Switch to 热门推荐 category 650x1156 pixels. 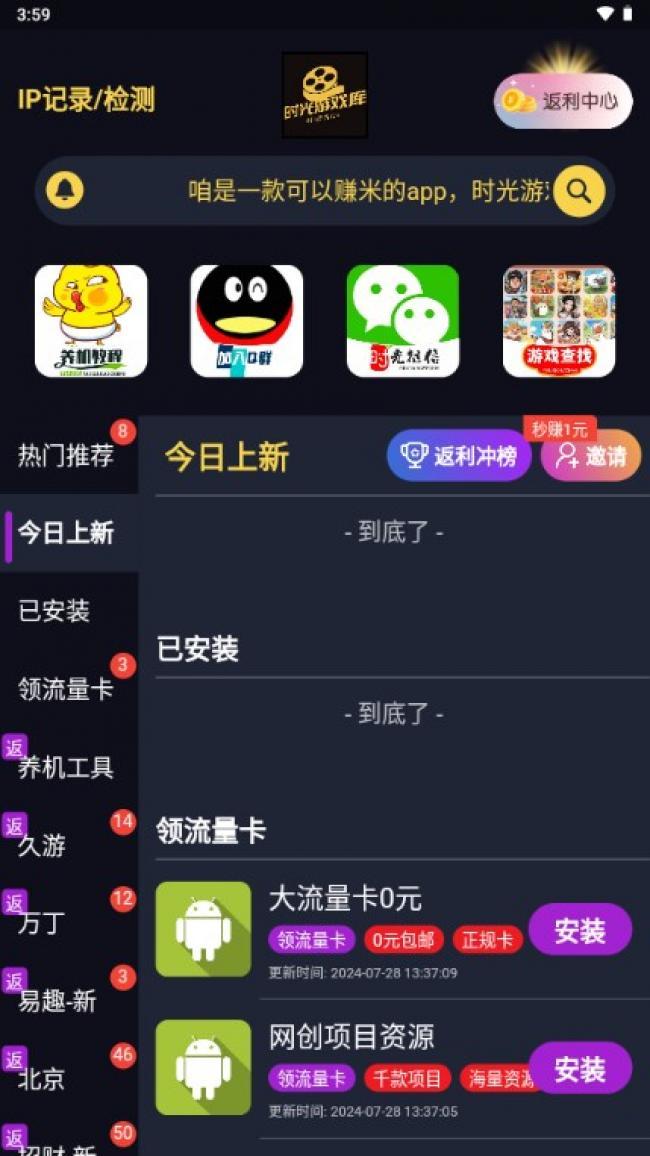[x=66, y=456]
